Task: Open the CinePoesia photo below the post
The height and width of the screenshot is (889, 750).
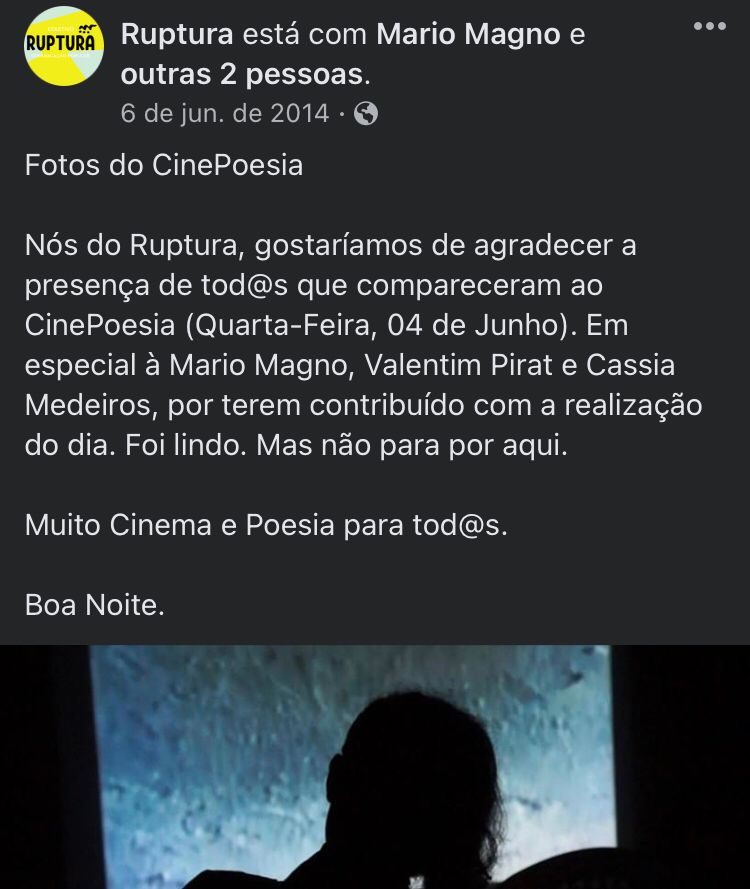Action: (375, 767)
